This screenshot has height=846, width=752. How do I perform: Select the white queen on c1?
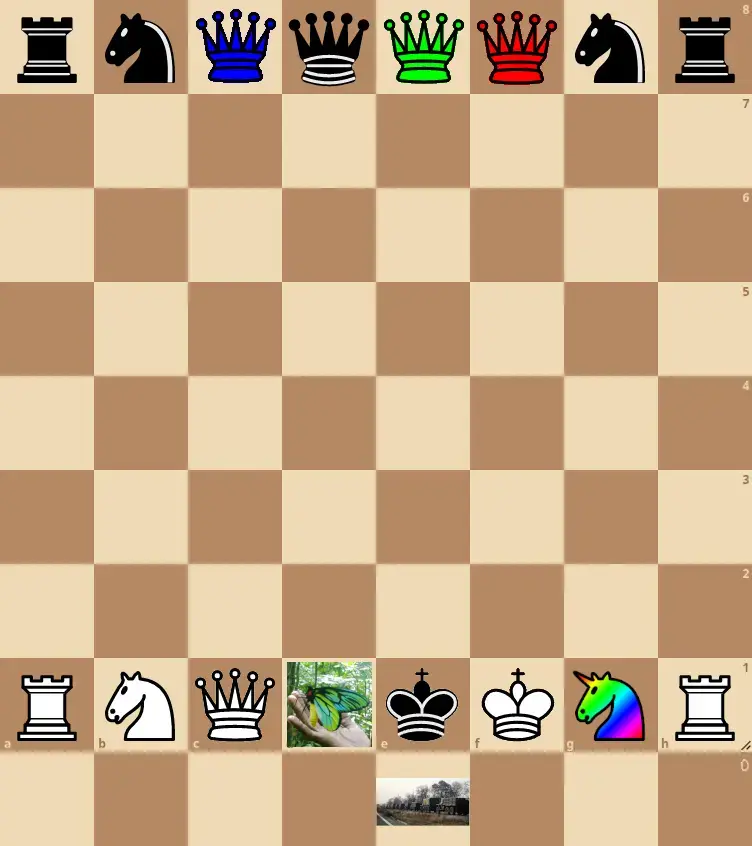pos(235,705)
